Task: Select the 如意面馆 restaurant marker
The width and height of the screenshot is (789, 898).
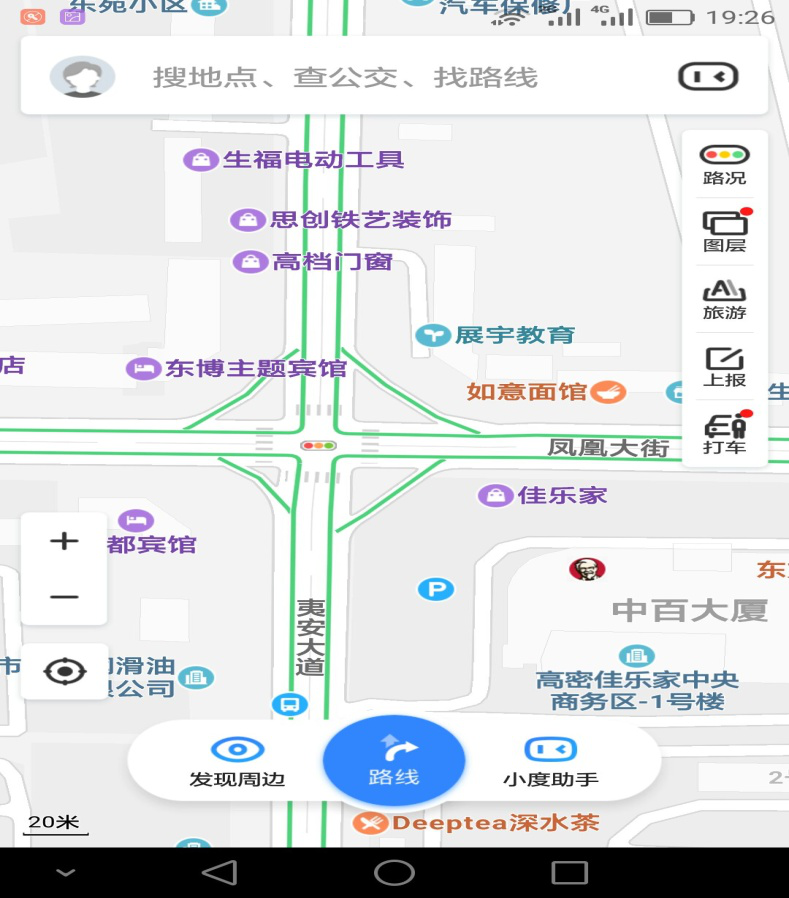Action: click(x=608, y=391)
